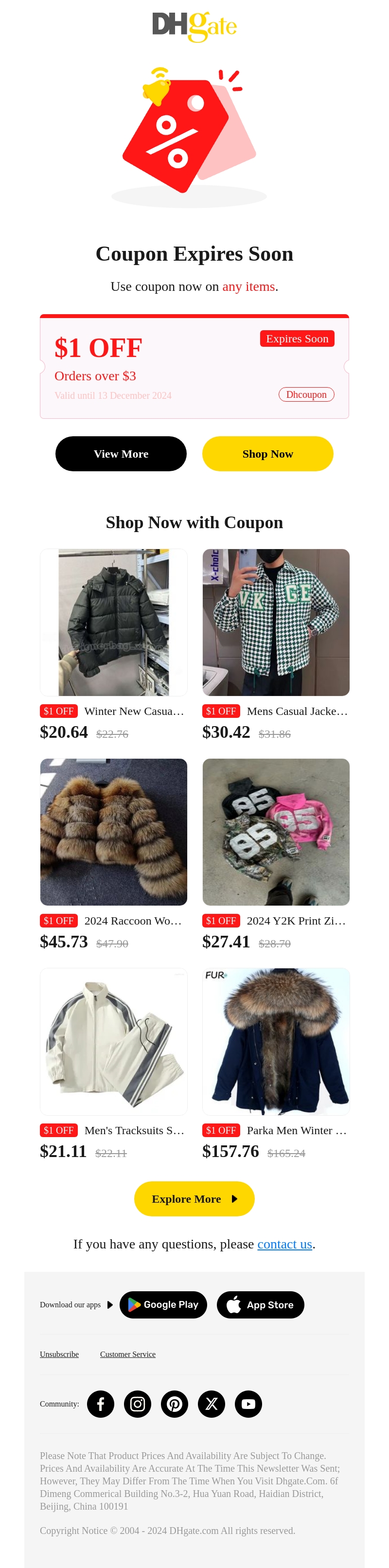Open the Winter New Casual jacket product
Image resolution: width=389 pixels, height=1568 pixels.
[x=114, y=622]
